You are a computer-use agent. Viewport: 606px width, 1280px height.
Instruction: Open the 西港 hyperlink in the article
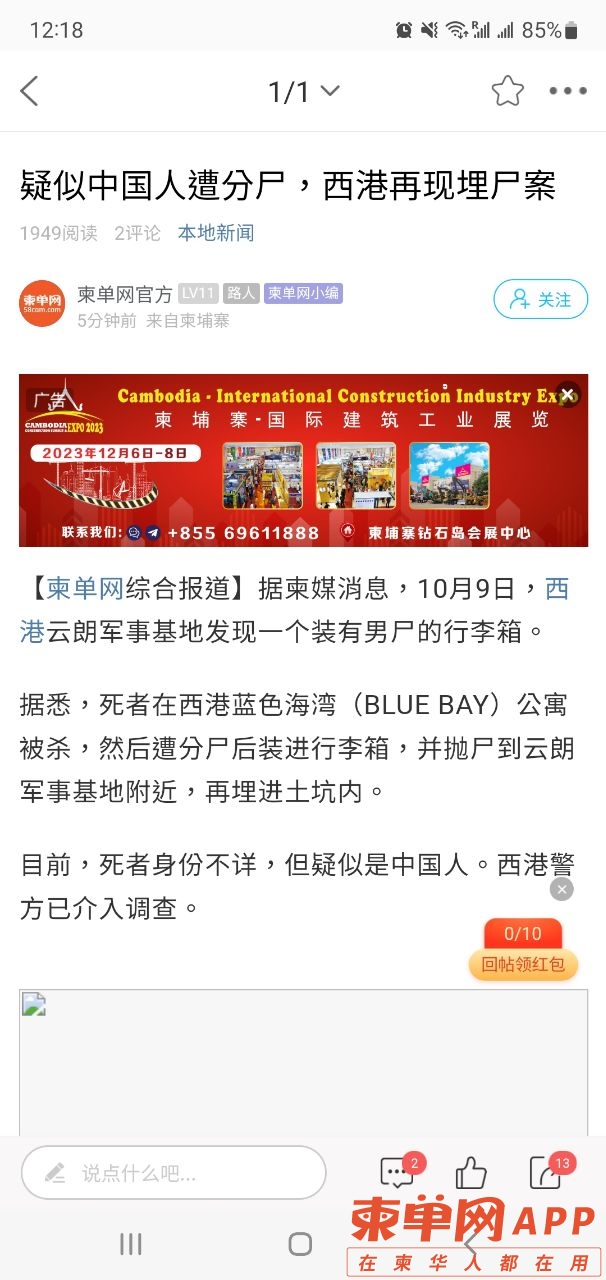coord(556,588)
